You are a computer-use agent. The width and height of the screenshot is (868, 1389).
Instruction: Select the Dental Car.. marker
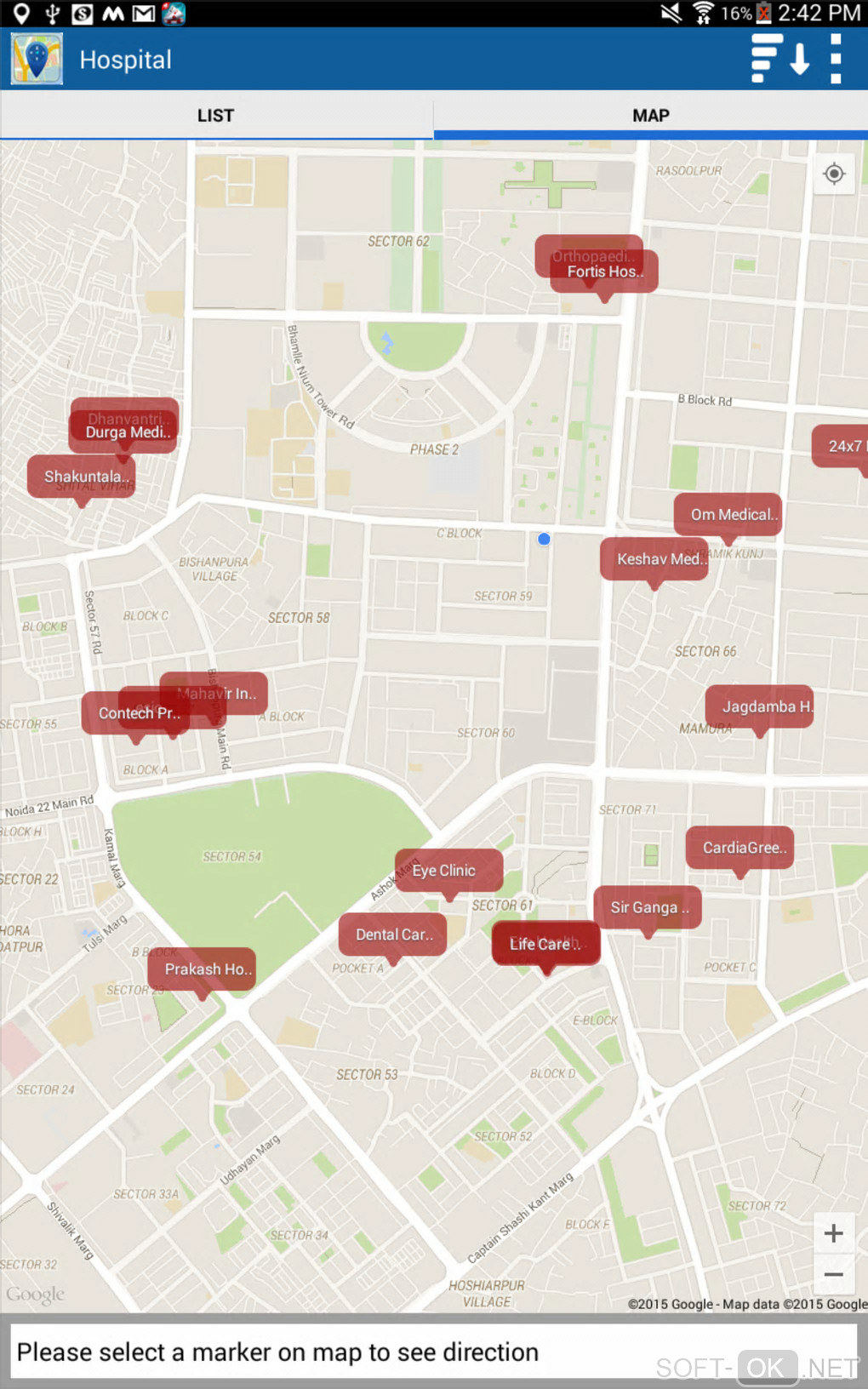tap(393, 935)
